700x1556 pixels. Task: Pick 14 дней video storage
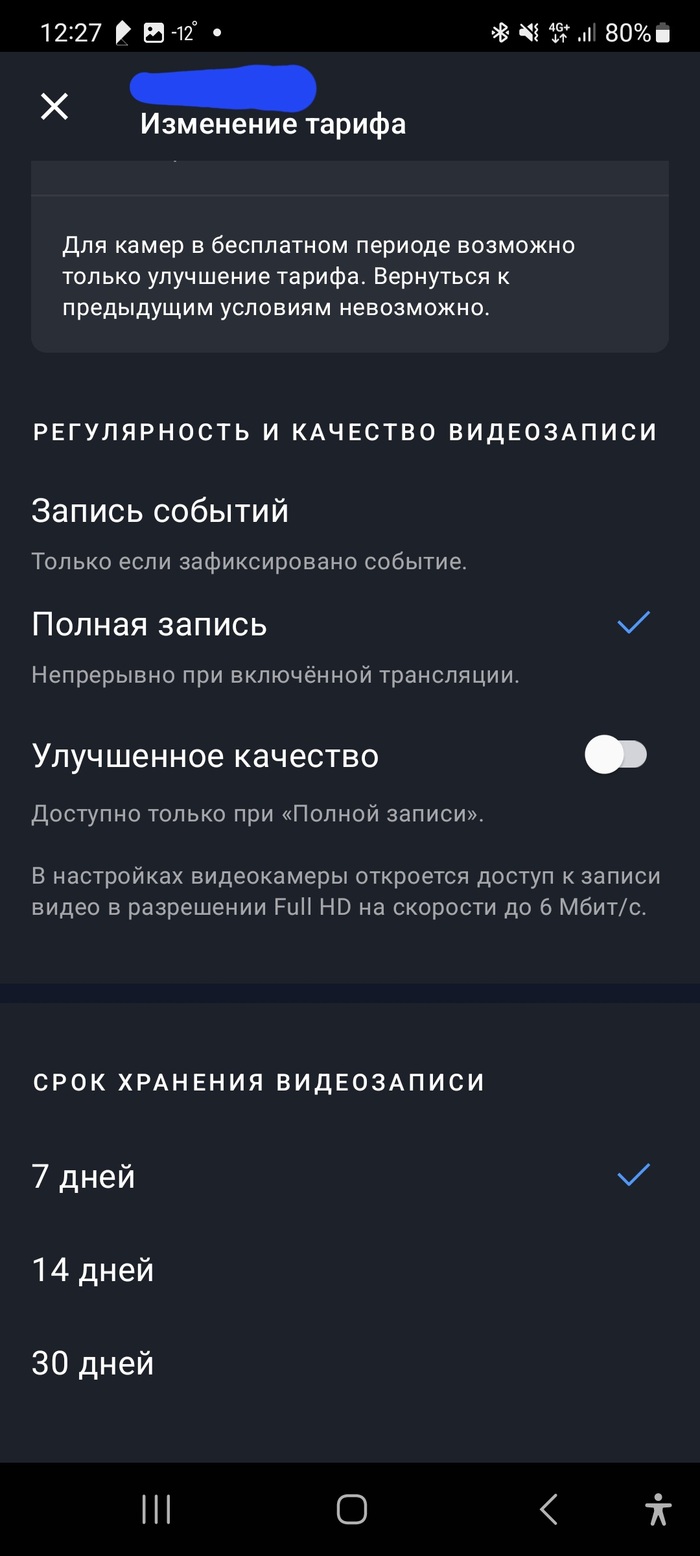click(x=93, y=1270)
